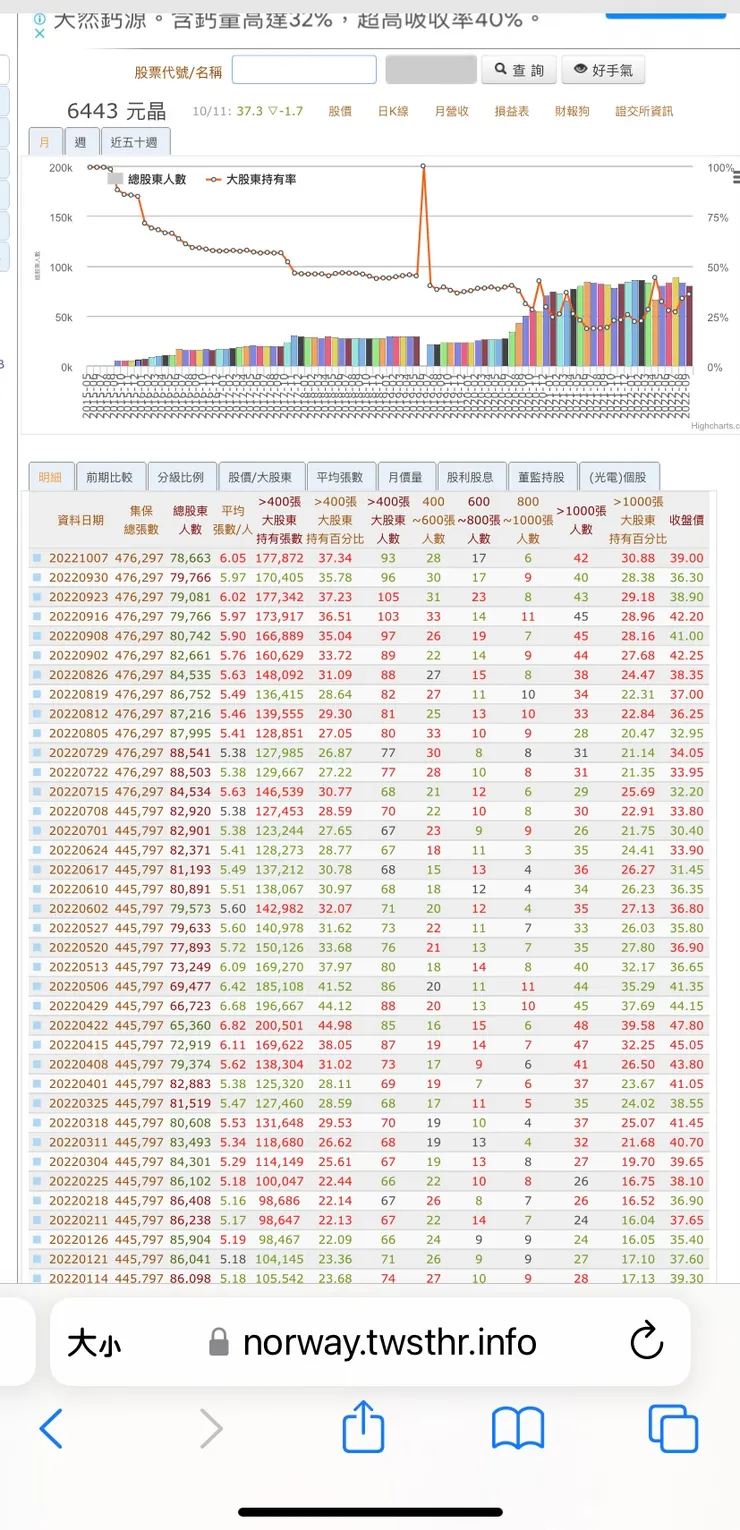Switch chart to 近五十週 view
The height and width of the screenshot is (1530, 740).
[134, 142]
